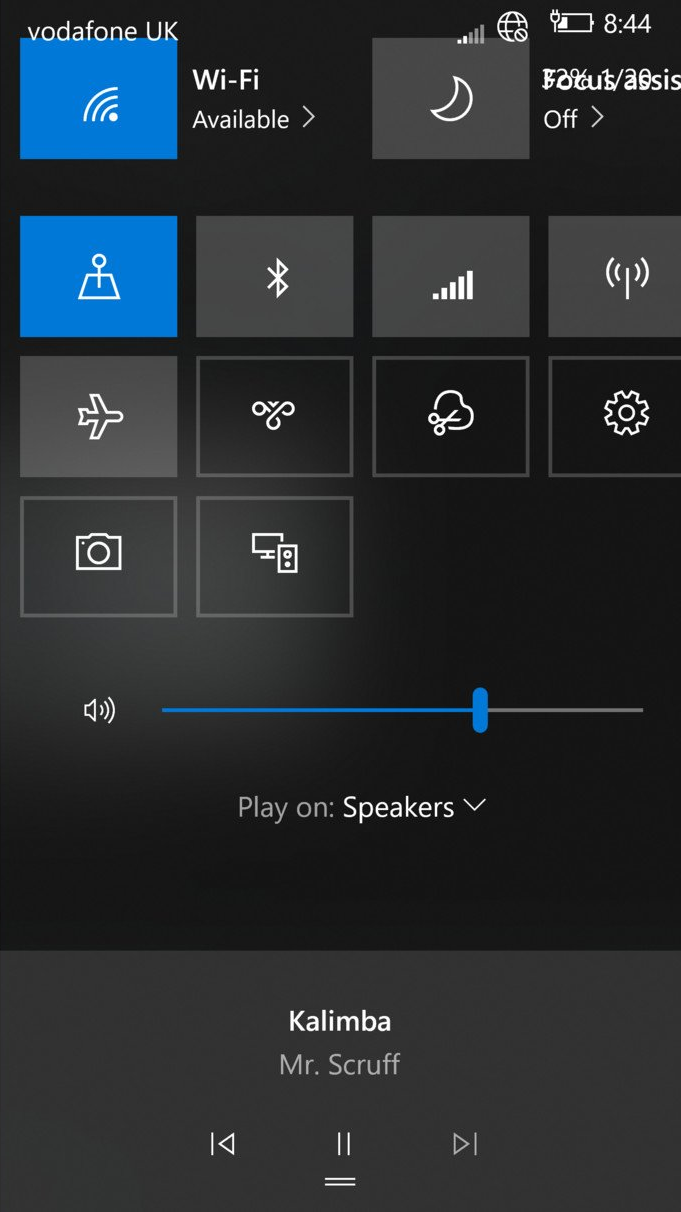Viewport: 681px width, 1212px height.
Task: Launch the camera tile
Action: pos(98,556)
